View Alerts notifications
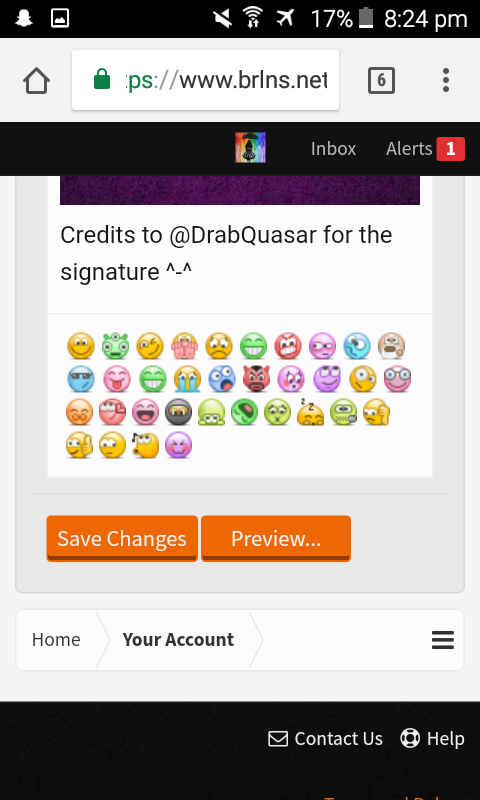The image size is (480, 800). tap(425, 149)
